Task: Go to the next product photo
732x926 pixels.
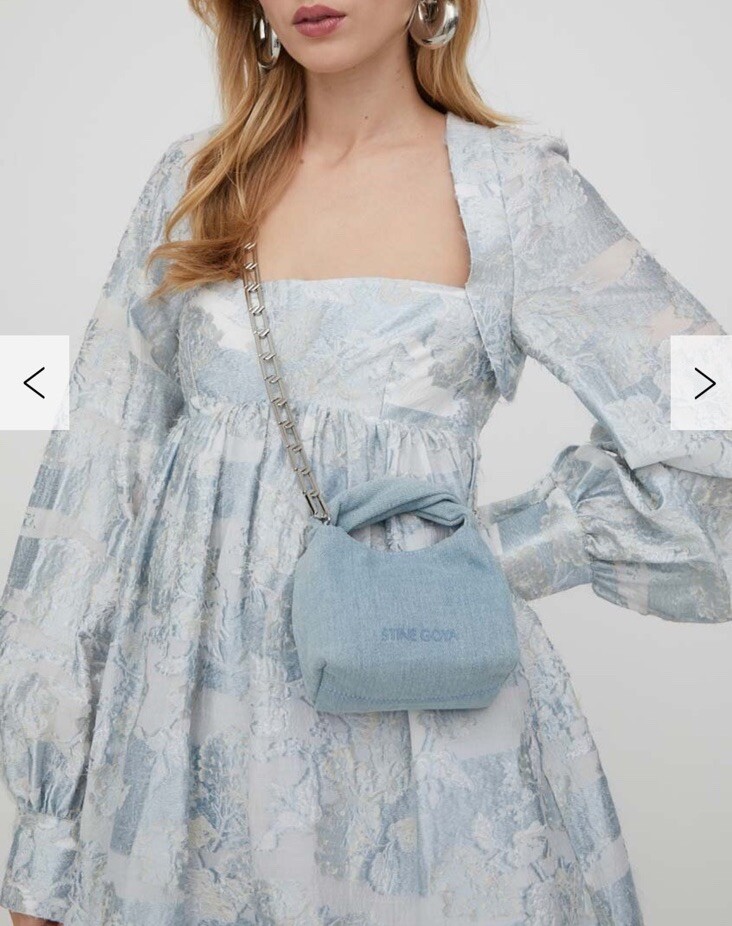Action: [702, 383]
